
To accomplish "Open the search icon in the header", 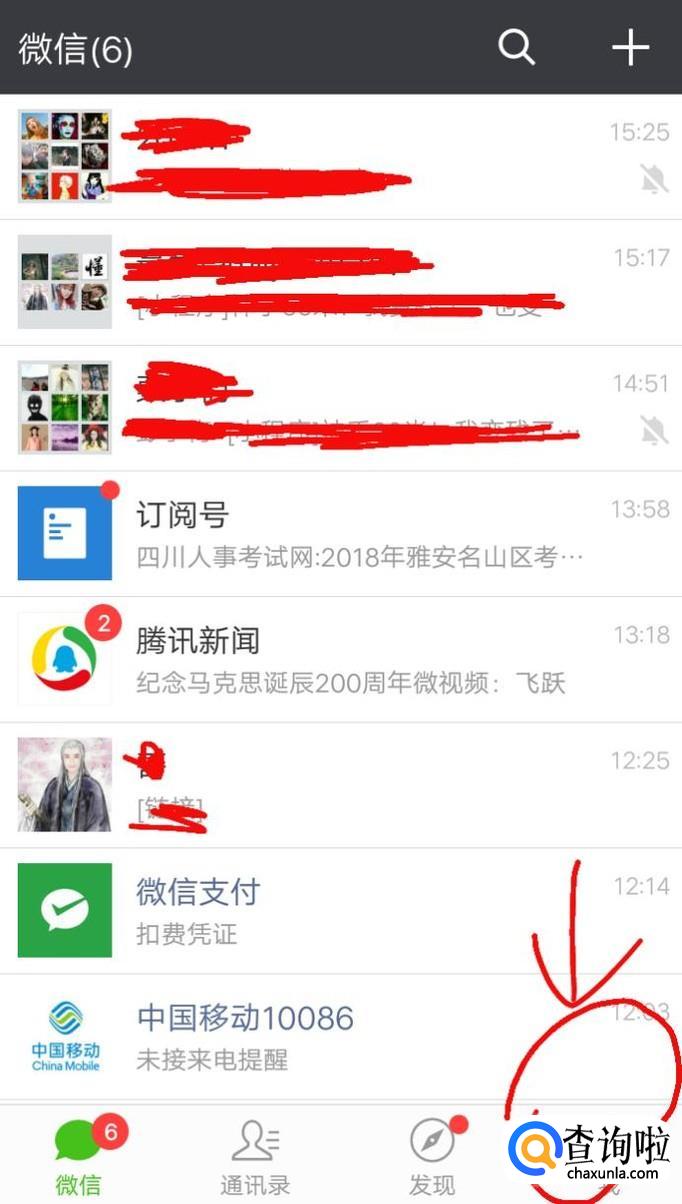I will [516, 47].
